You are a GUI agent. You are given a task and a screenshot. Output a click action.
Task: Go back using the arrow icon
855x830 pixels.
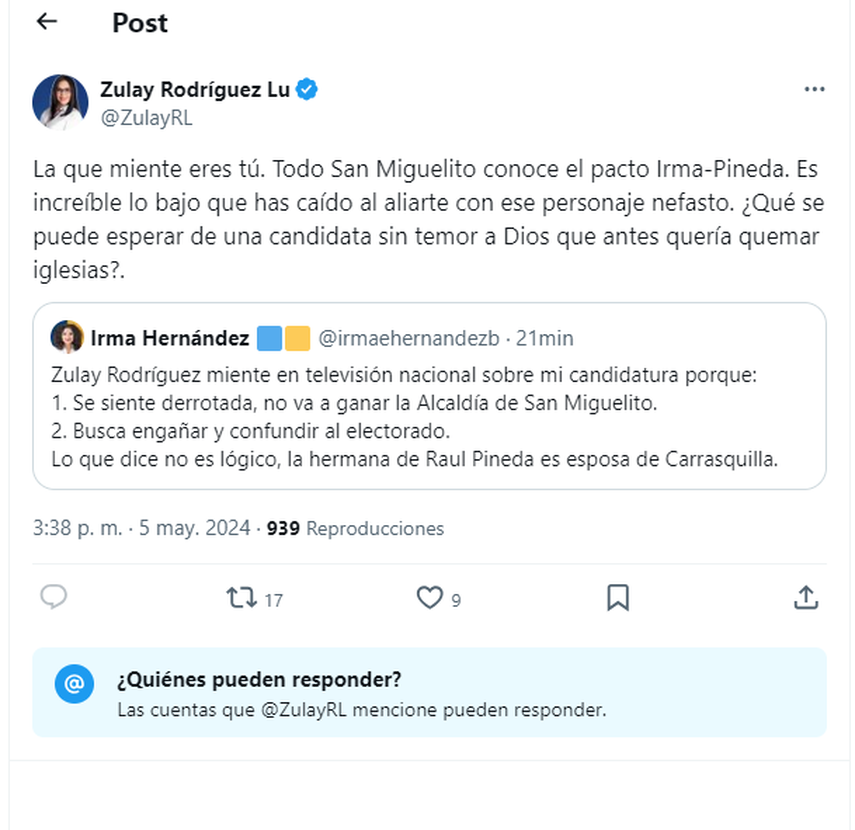click(x=46, y=22)
